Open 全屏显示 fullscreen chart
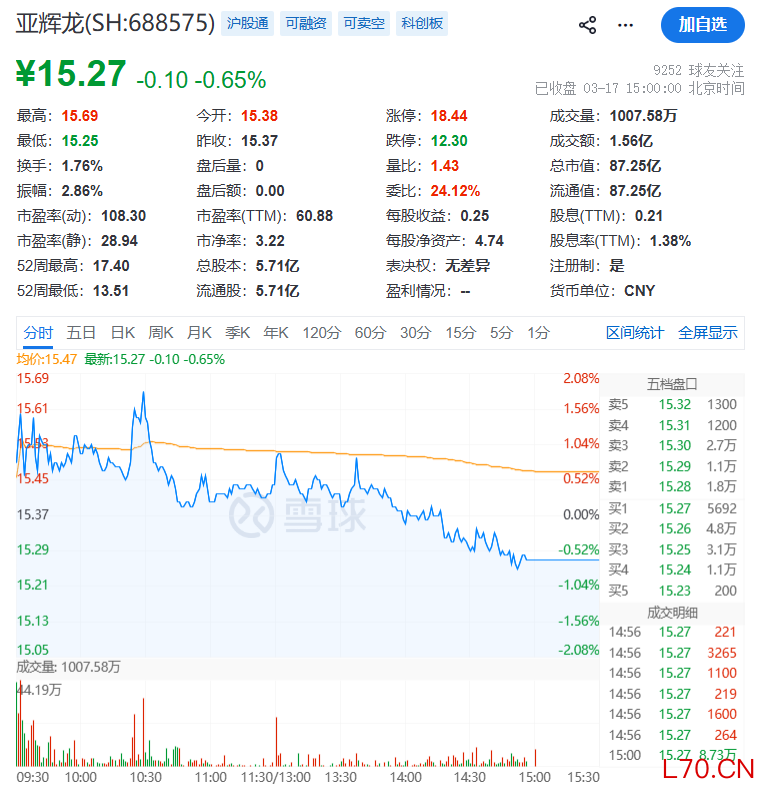The width and height of the screenshot is (758, 789). pyautogui.click(x=708, y=333)
